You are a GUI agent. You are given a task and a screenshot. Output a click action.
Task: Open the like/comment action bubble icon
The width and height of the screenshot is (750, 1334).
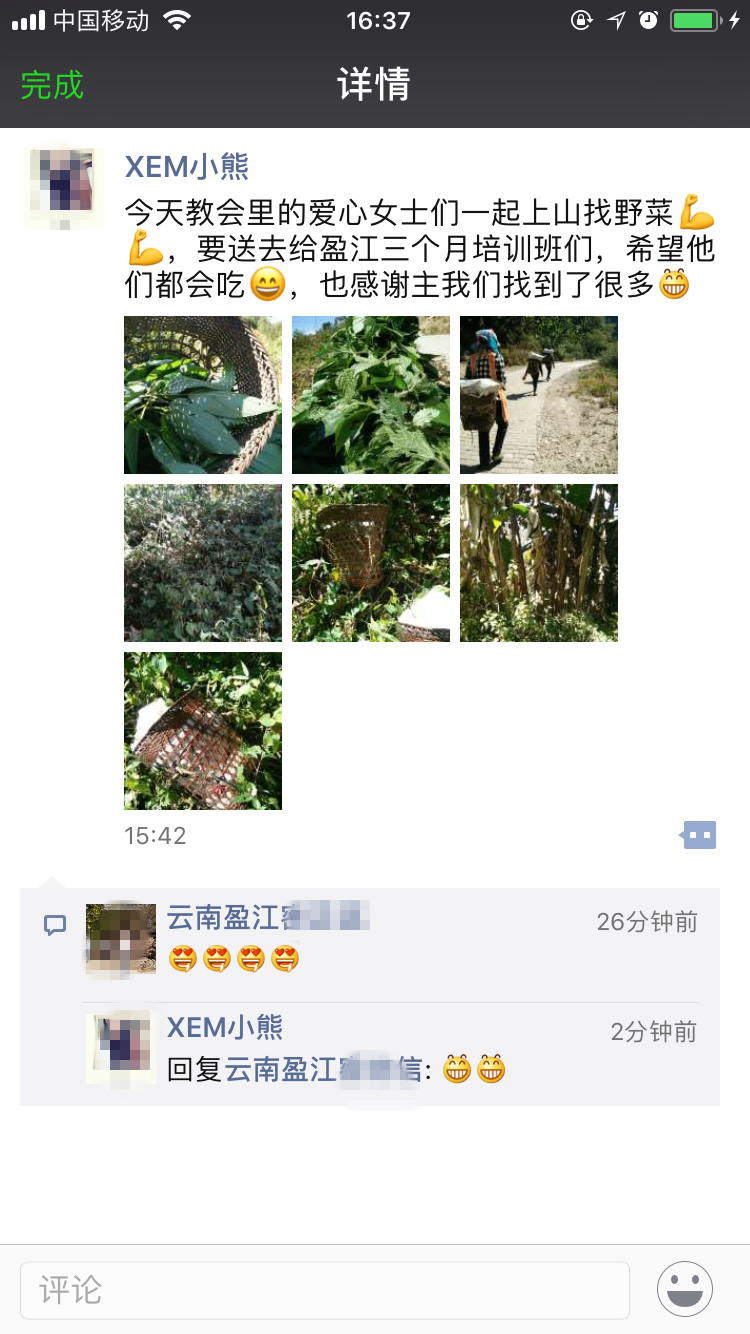(x=699, y=835)
